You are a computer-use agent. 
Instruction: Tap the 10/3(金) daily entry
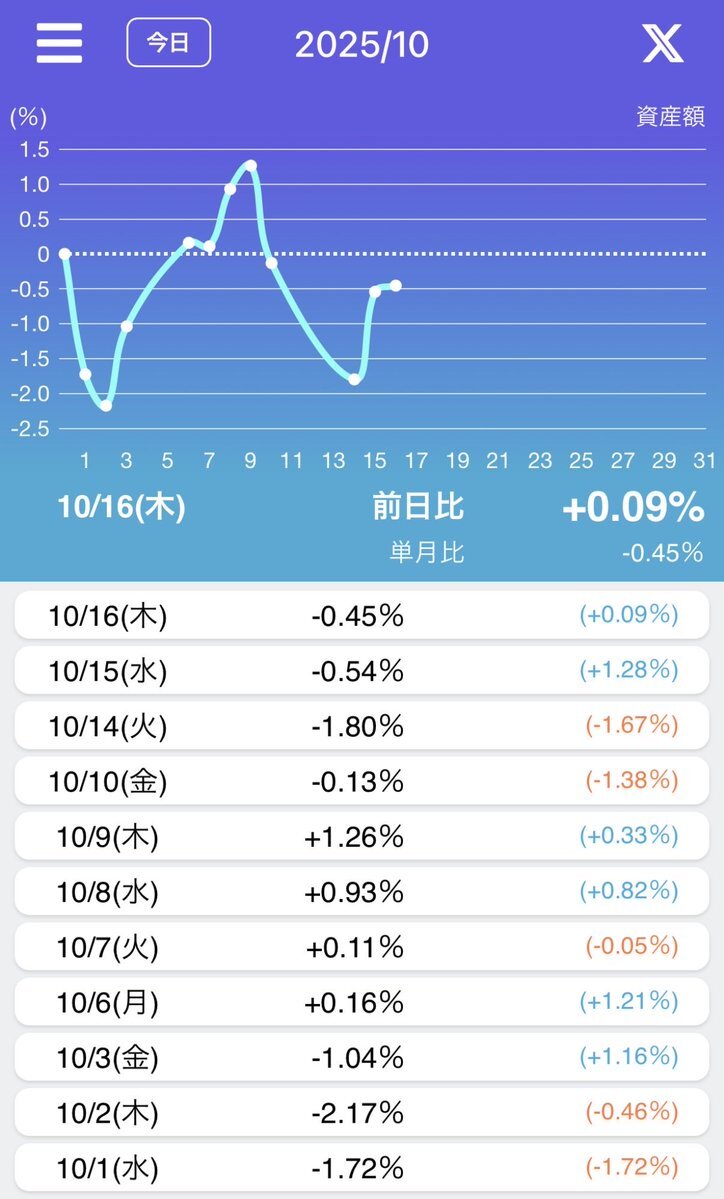[362, 1057]
